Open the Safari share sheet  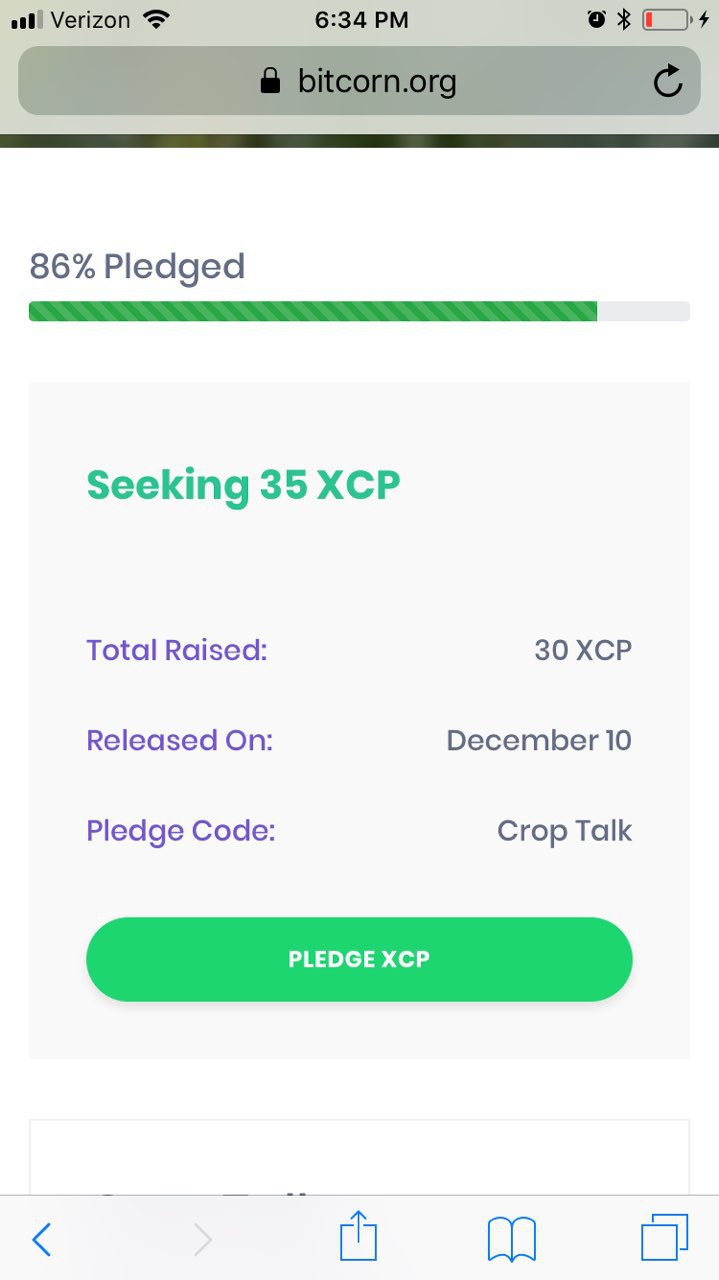tap(358, 1237)
